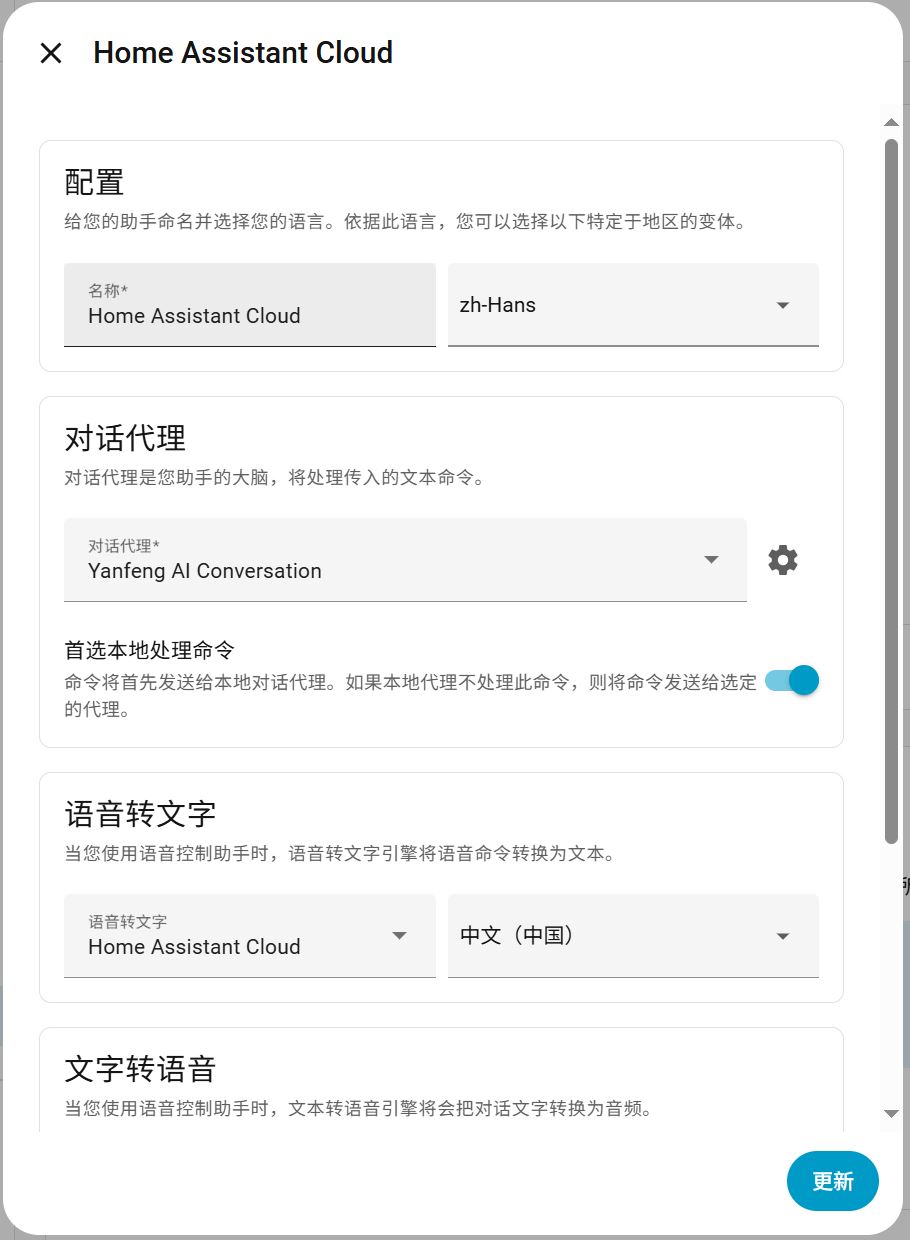Tap the scrollbar down arrow

892,1113
